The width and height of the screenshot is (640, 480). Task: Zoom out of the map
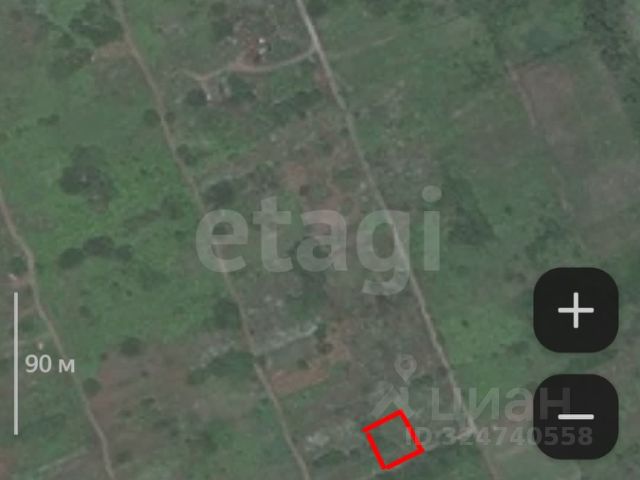(575, 417)
